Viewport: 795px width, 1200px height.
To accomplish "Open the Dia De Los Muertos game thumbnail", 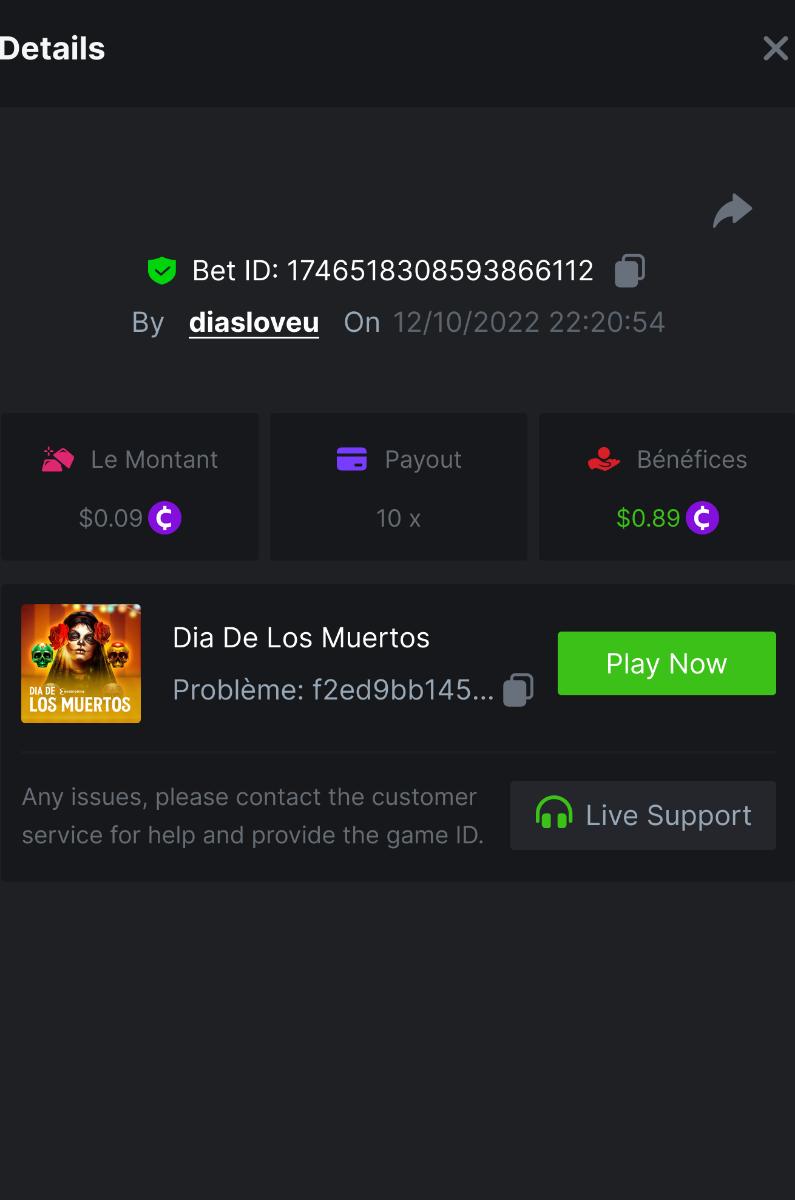I will [81, 663].
